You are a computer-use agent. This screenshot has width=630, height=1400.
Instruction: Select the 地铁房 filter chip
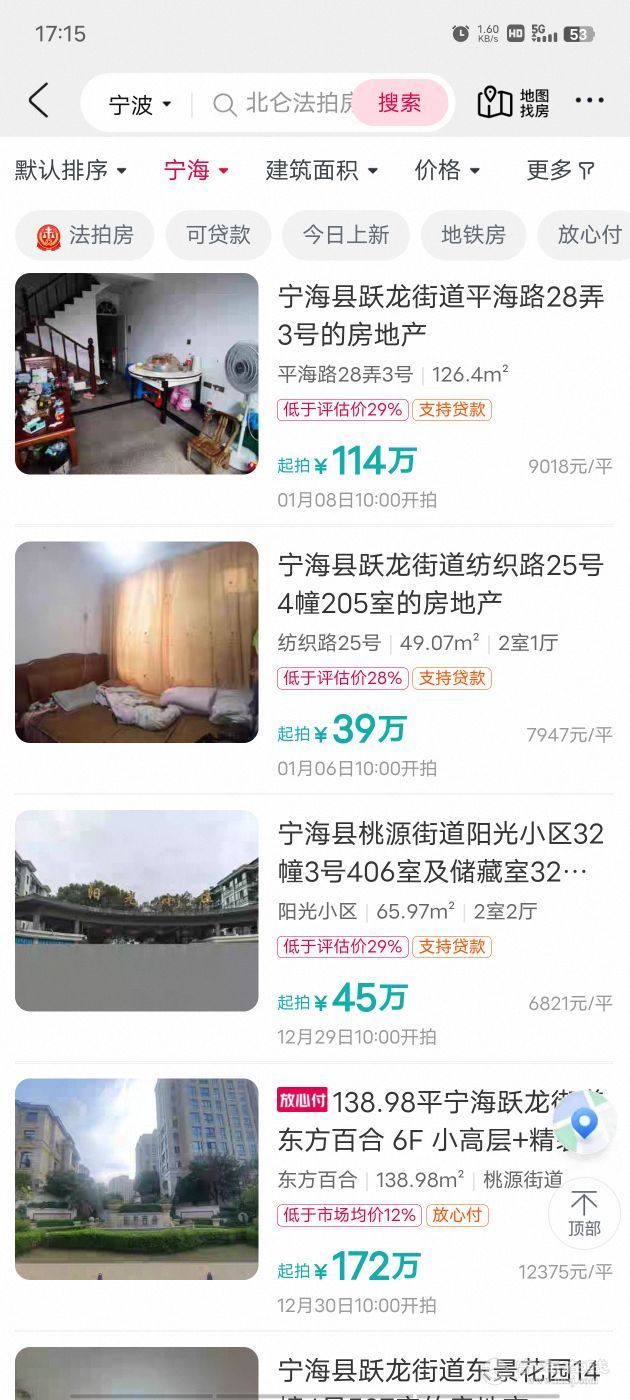(473, 236)
